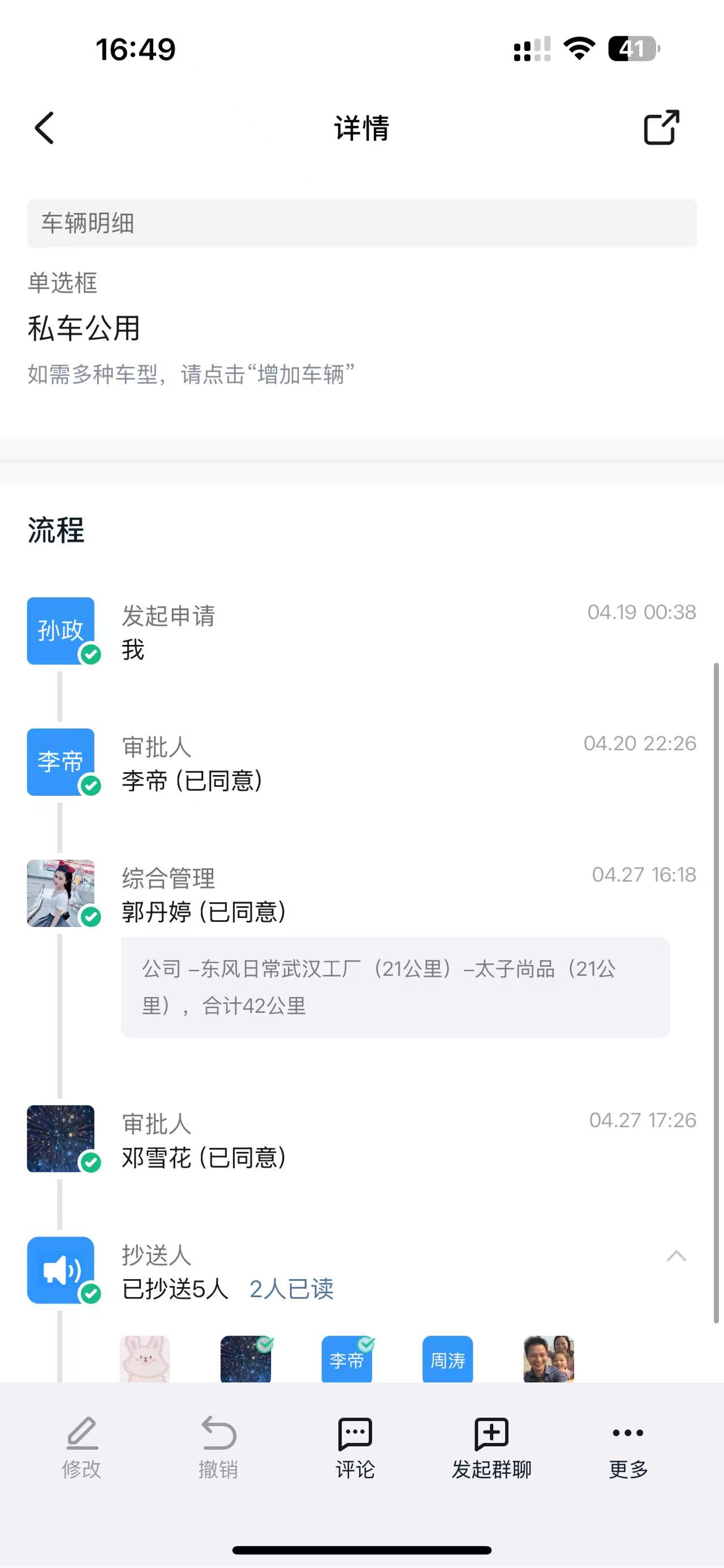
Task: Start a group chat with 发起群聊
Action: click(492, 1448)
